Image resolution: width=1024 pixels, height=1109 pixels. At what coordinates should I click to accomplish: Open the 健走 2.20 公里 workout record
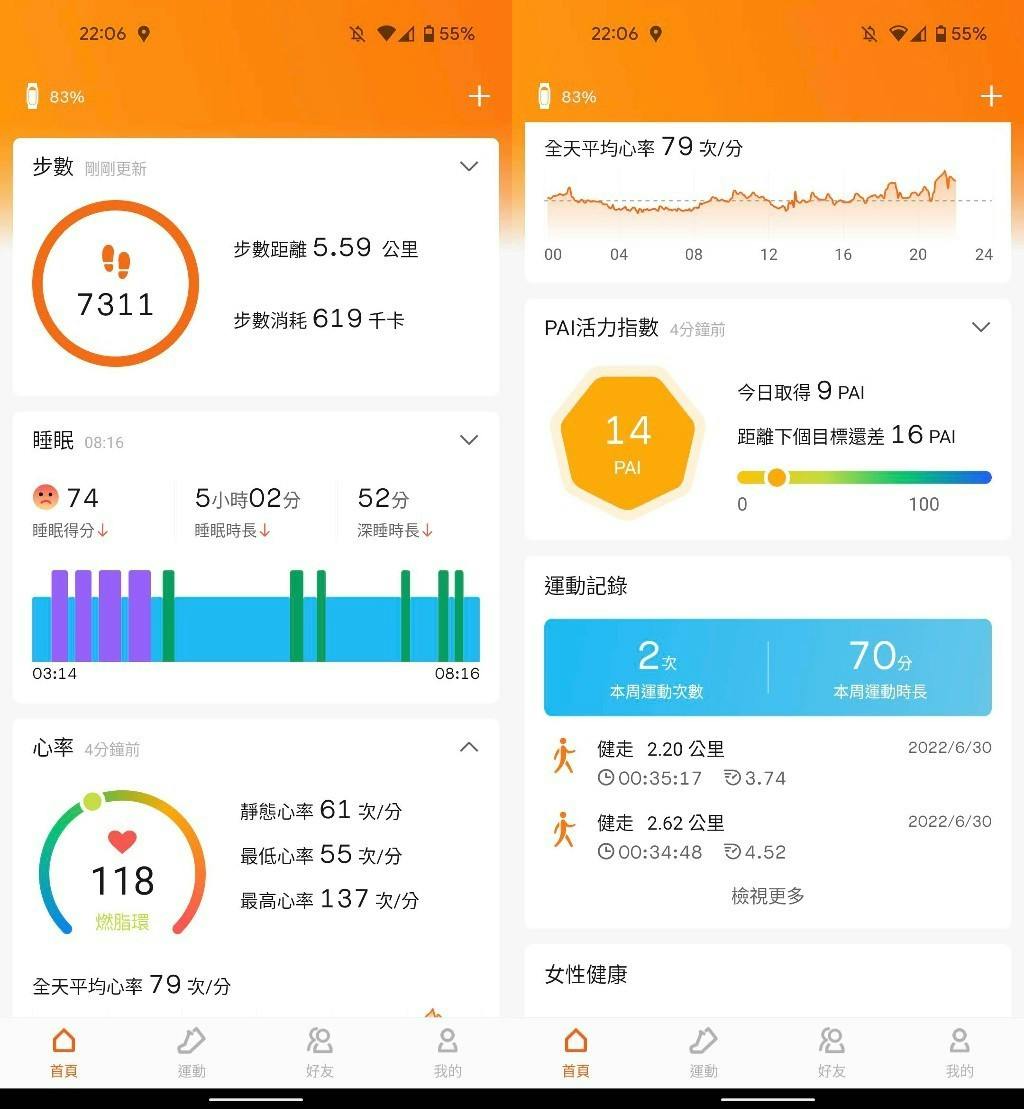(x=767, y=762)
